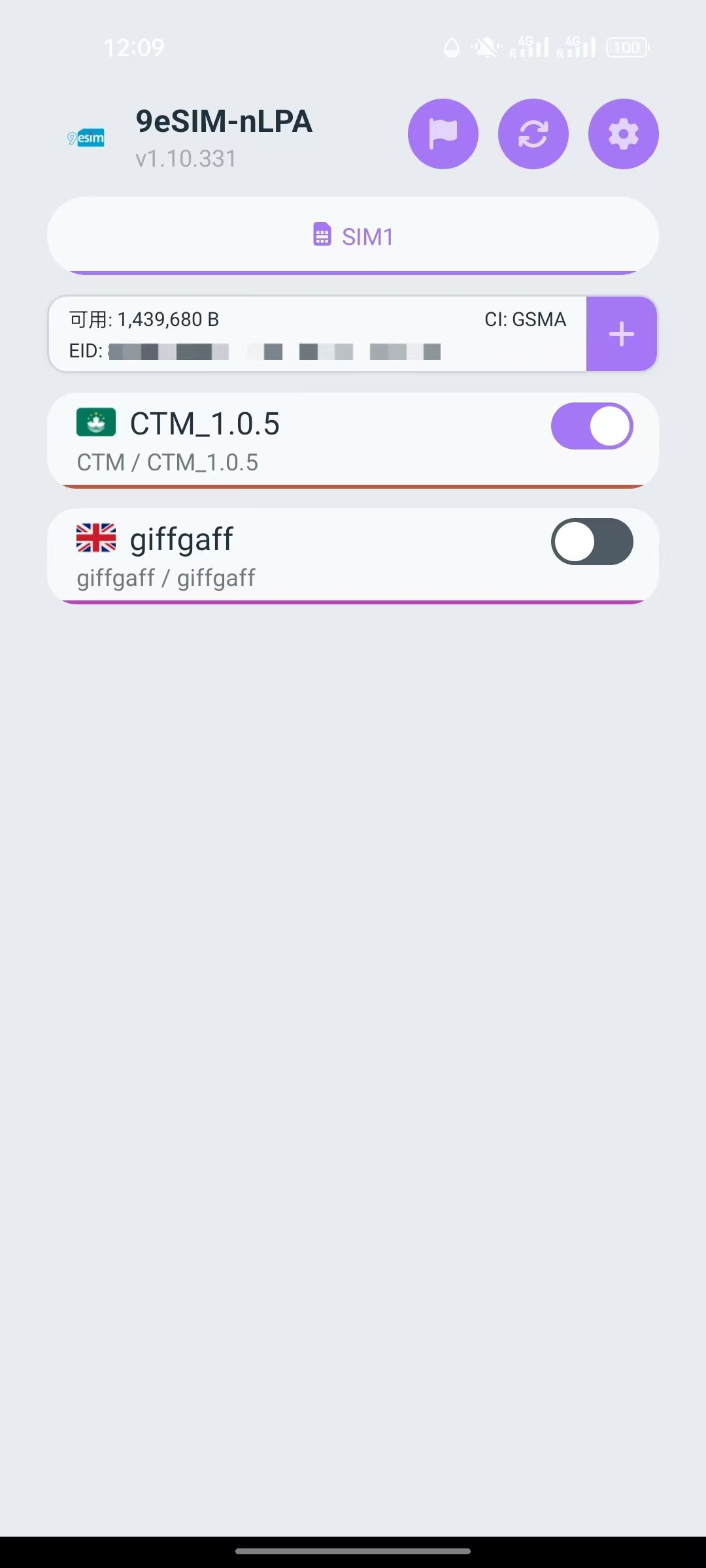706x1568 pixels.
Task: Select the SIM1 tab
Action: pos(353,236)
